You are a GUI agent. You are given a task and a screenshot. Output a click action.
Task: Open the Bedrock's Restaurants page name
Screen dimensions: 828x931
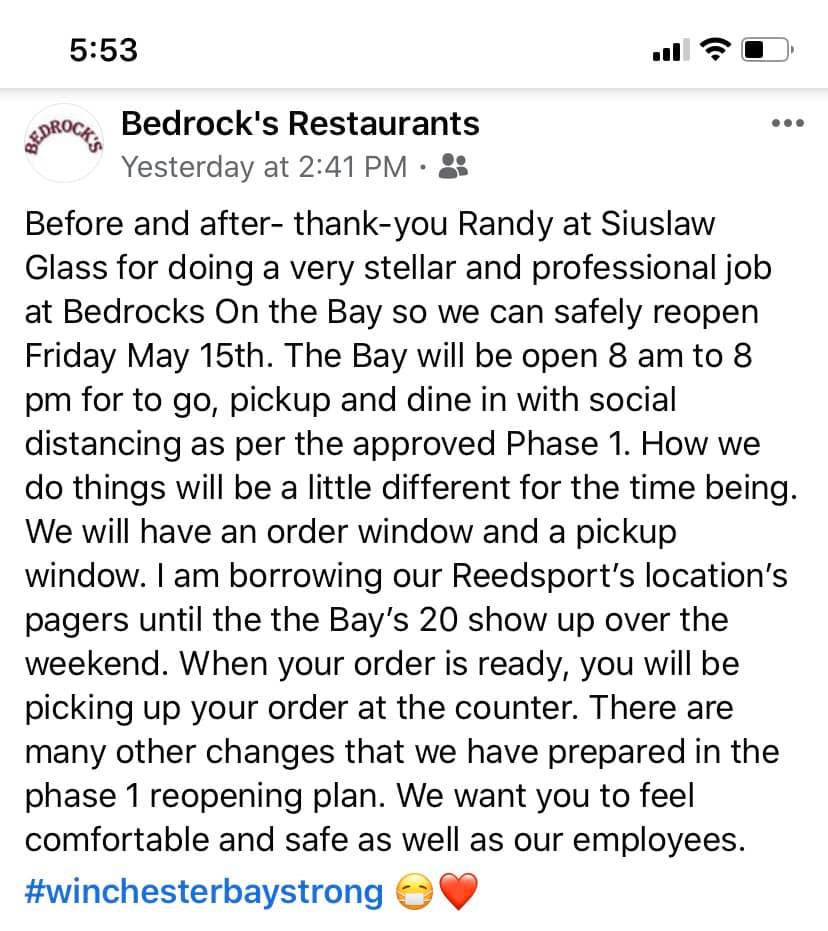(300, 124)
